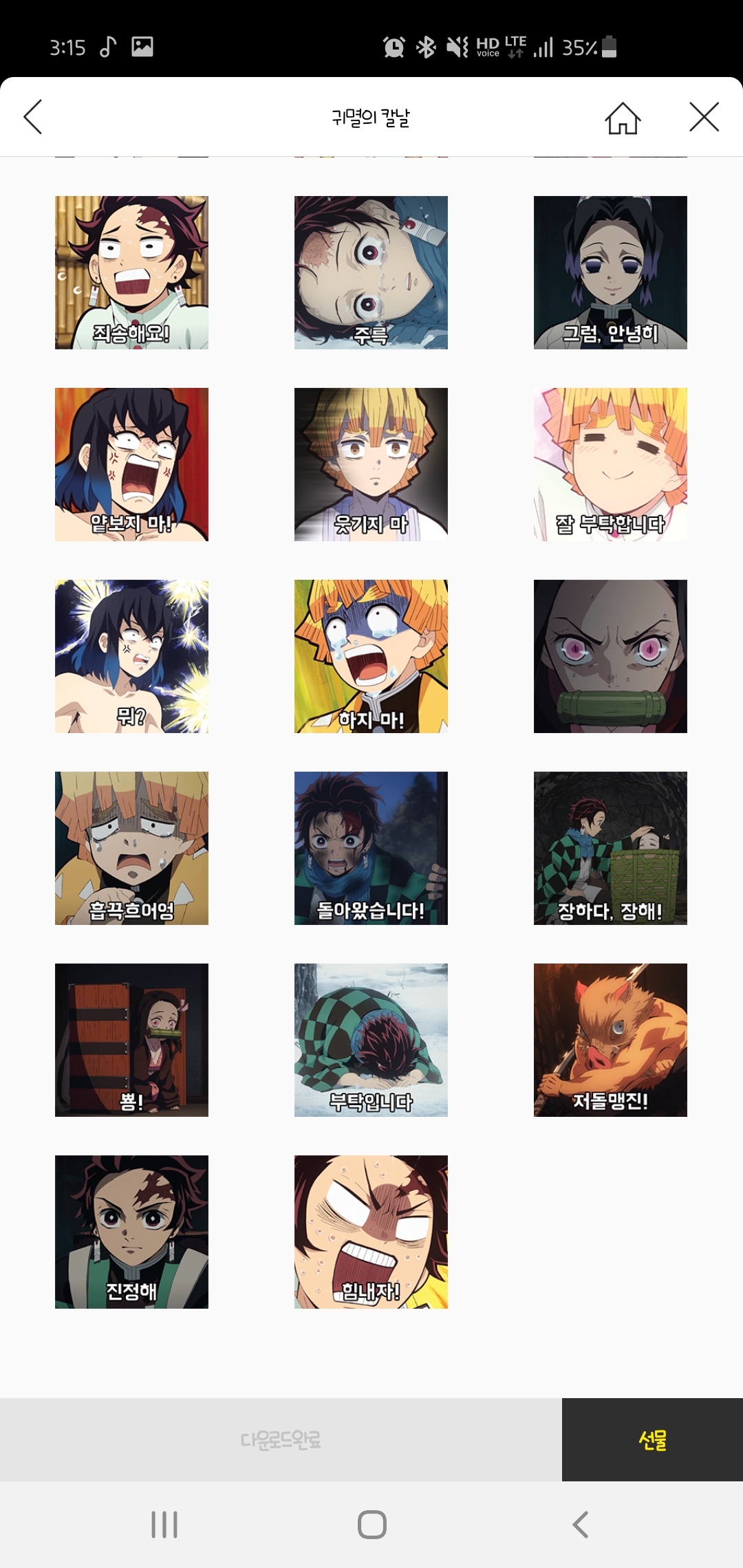The width and height of the screenshot is (743, 1568).
Task: Open the 얕보지 마! emoticon
Action: point(131,464)
